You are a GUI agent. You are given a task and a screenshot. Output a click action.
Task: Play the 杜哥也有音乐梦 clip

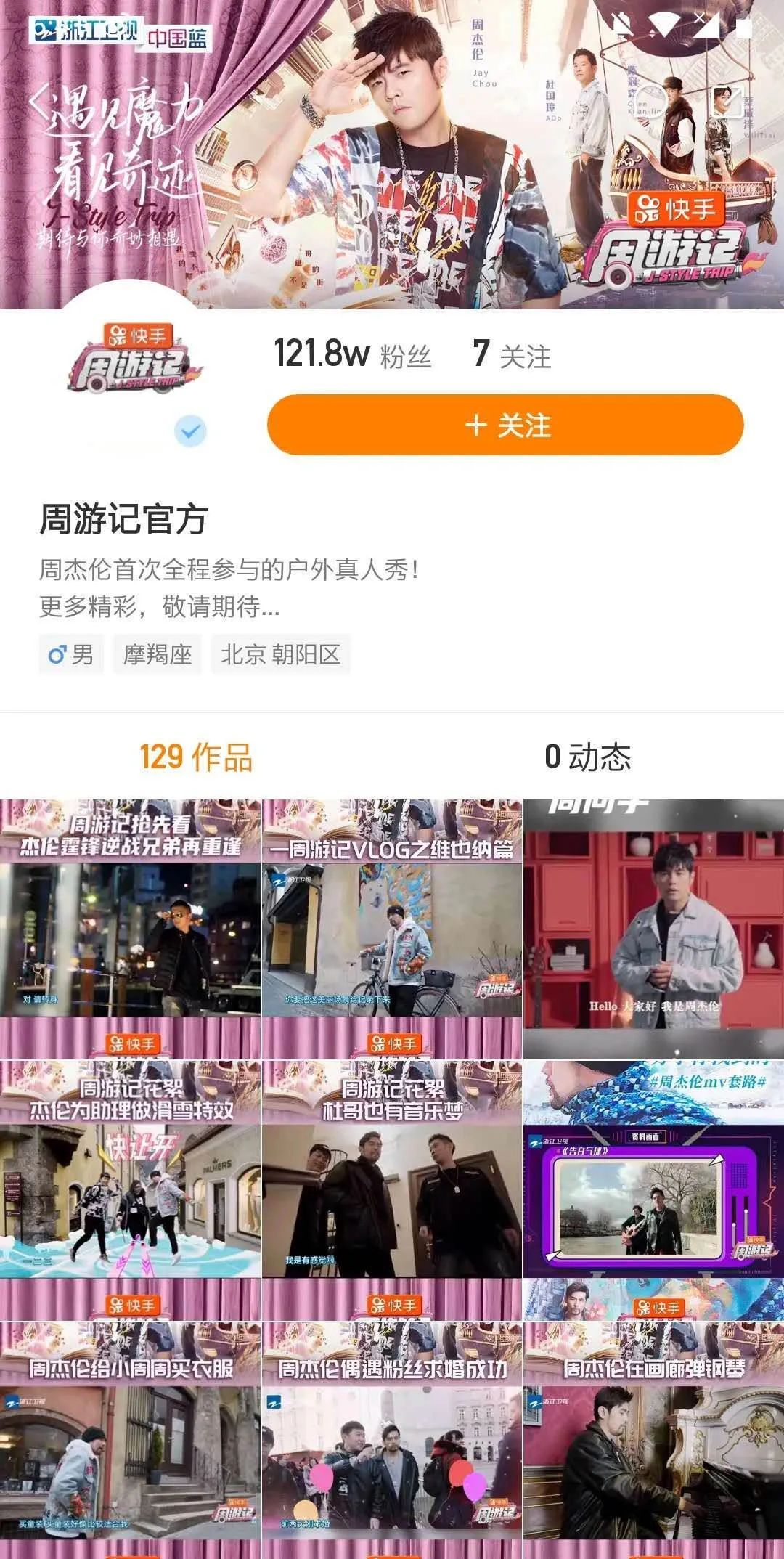392,1191
